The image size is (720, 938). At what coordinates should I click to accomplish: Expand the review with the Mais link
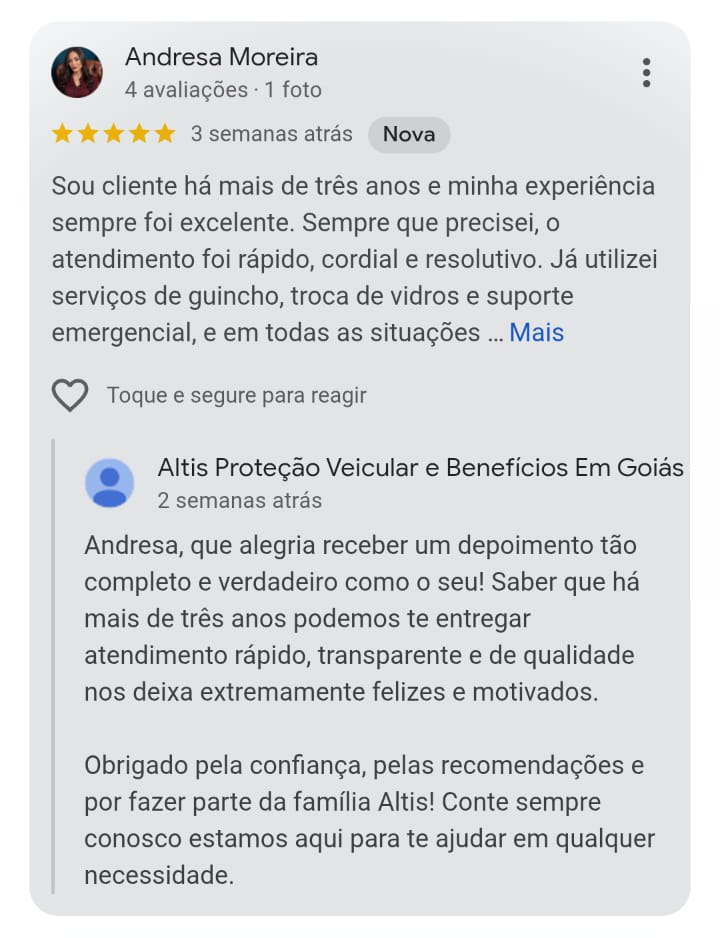tap(536, 333)
